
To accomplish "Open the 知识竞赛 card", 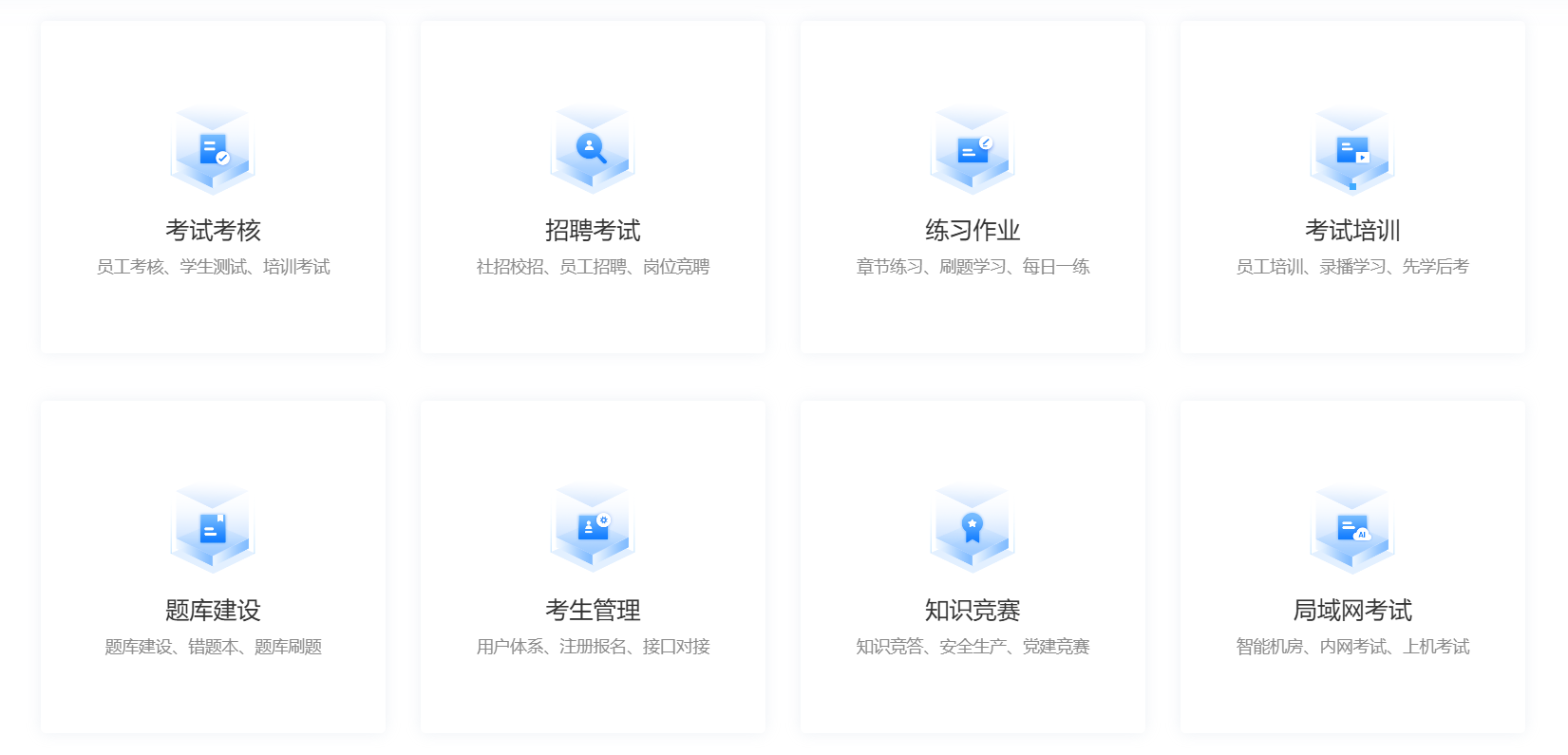I will pyautogui.click(x=973, y=568).
